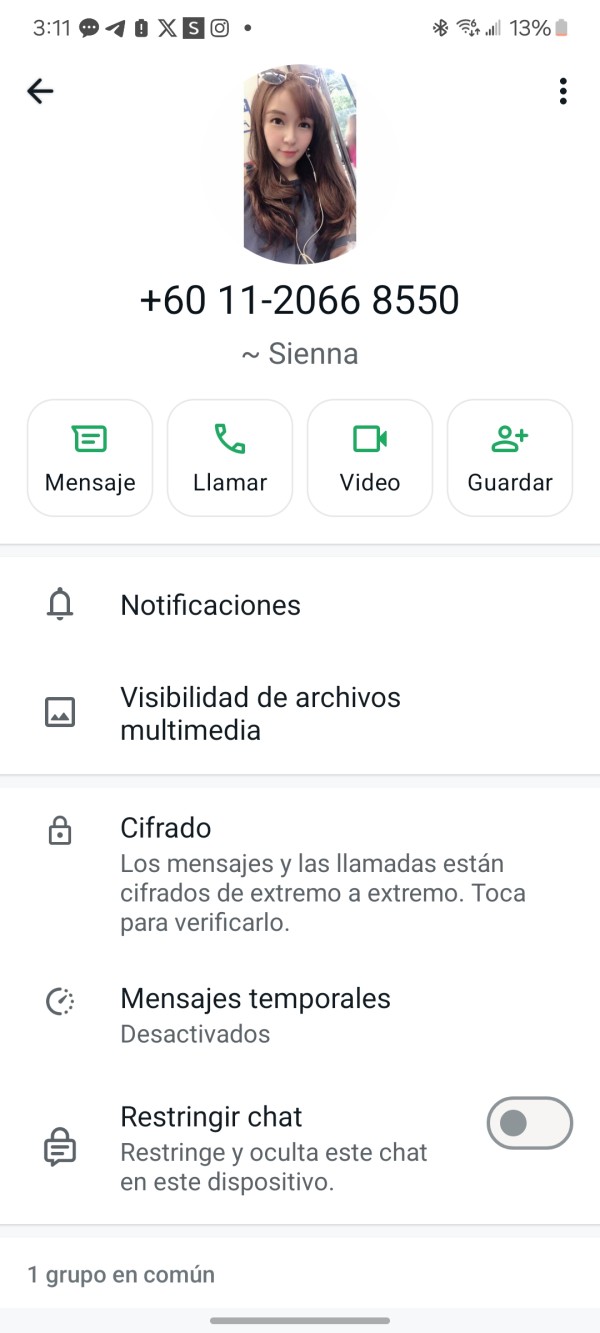Tap the Mensaje button

[90, 458]
